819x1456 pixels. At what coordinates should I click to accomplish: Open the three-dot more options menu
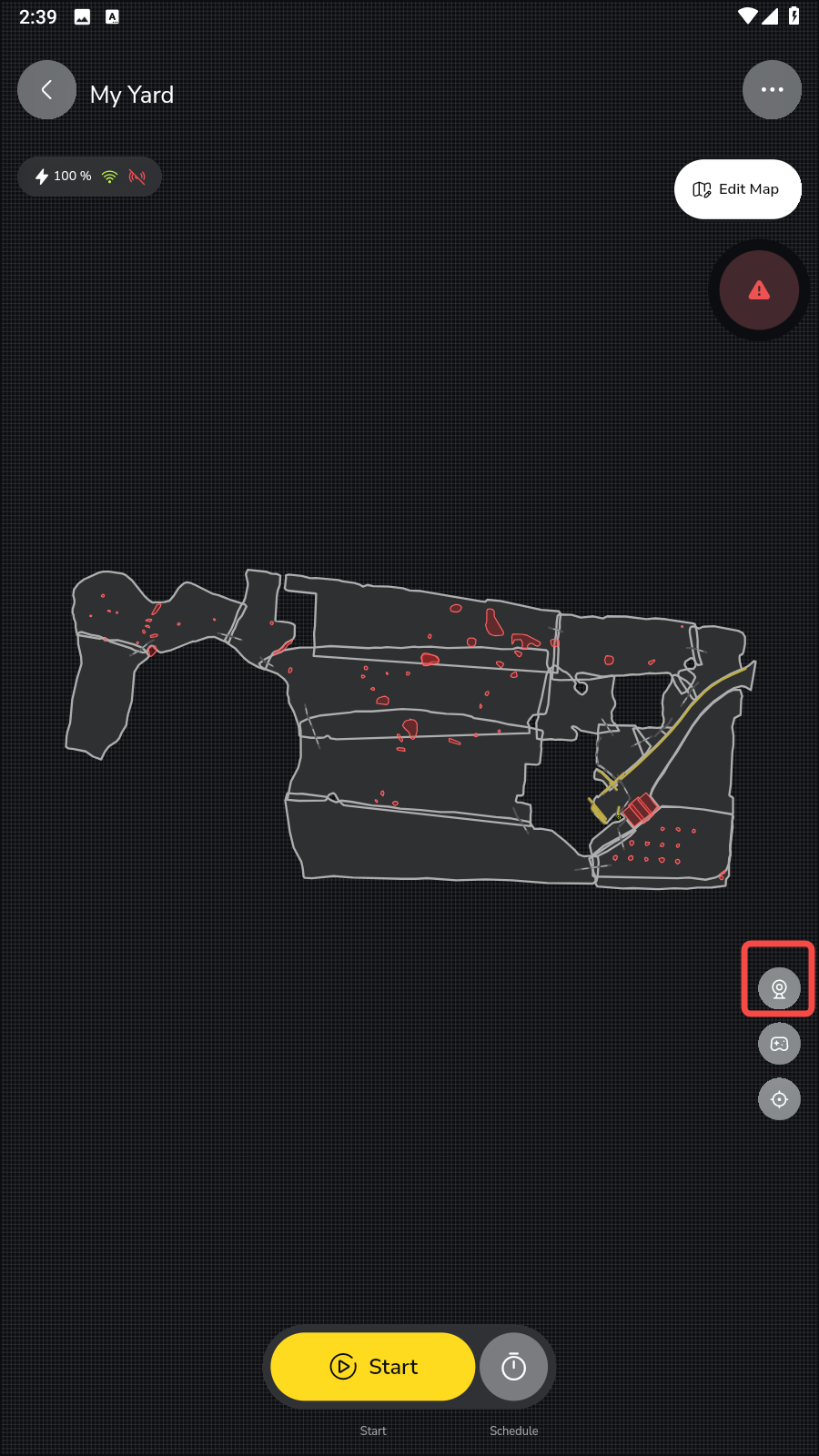click(x=772, y=90)
